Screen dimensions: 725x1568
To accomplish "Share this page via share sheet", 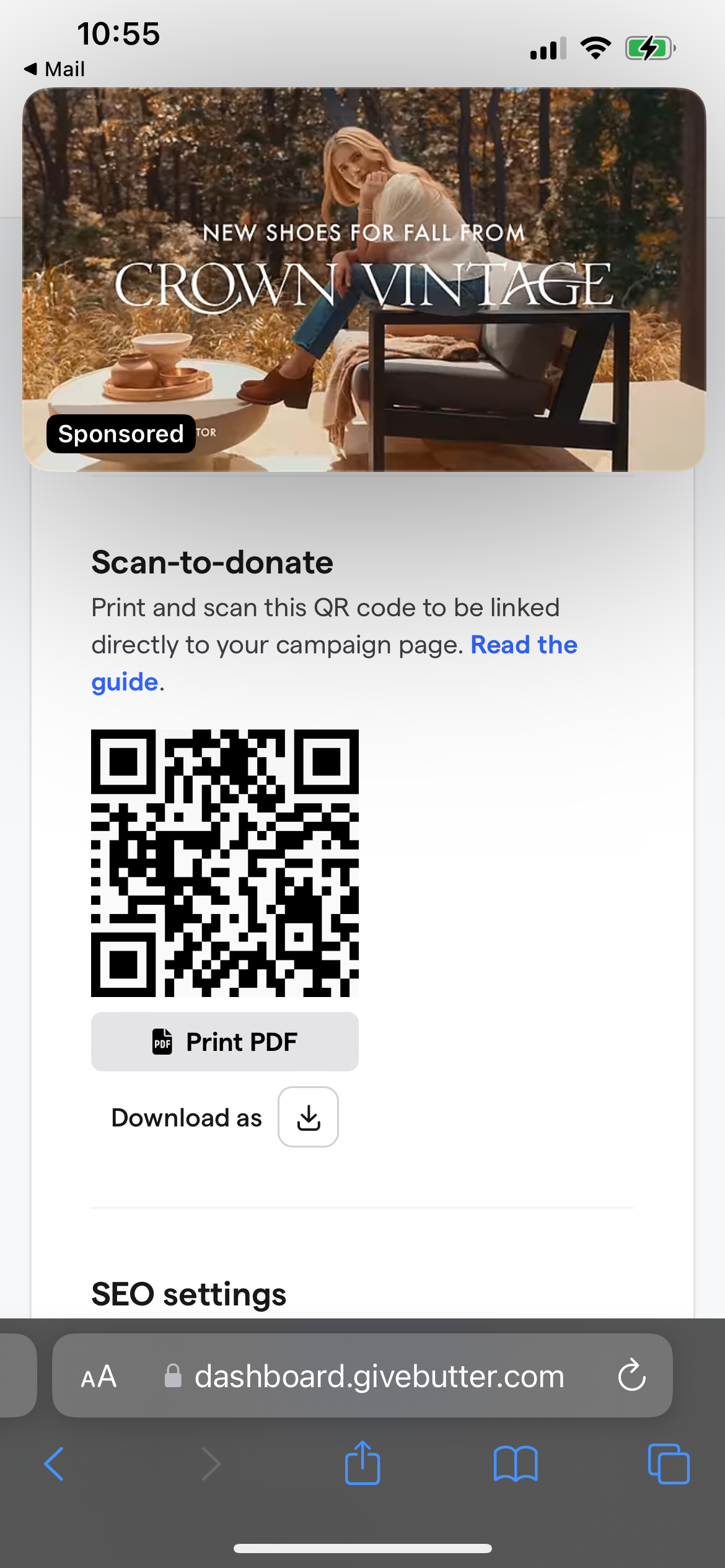I will (x=362, y=1463).
